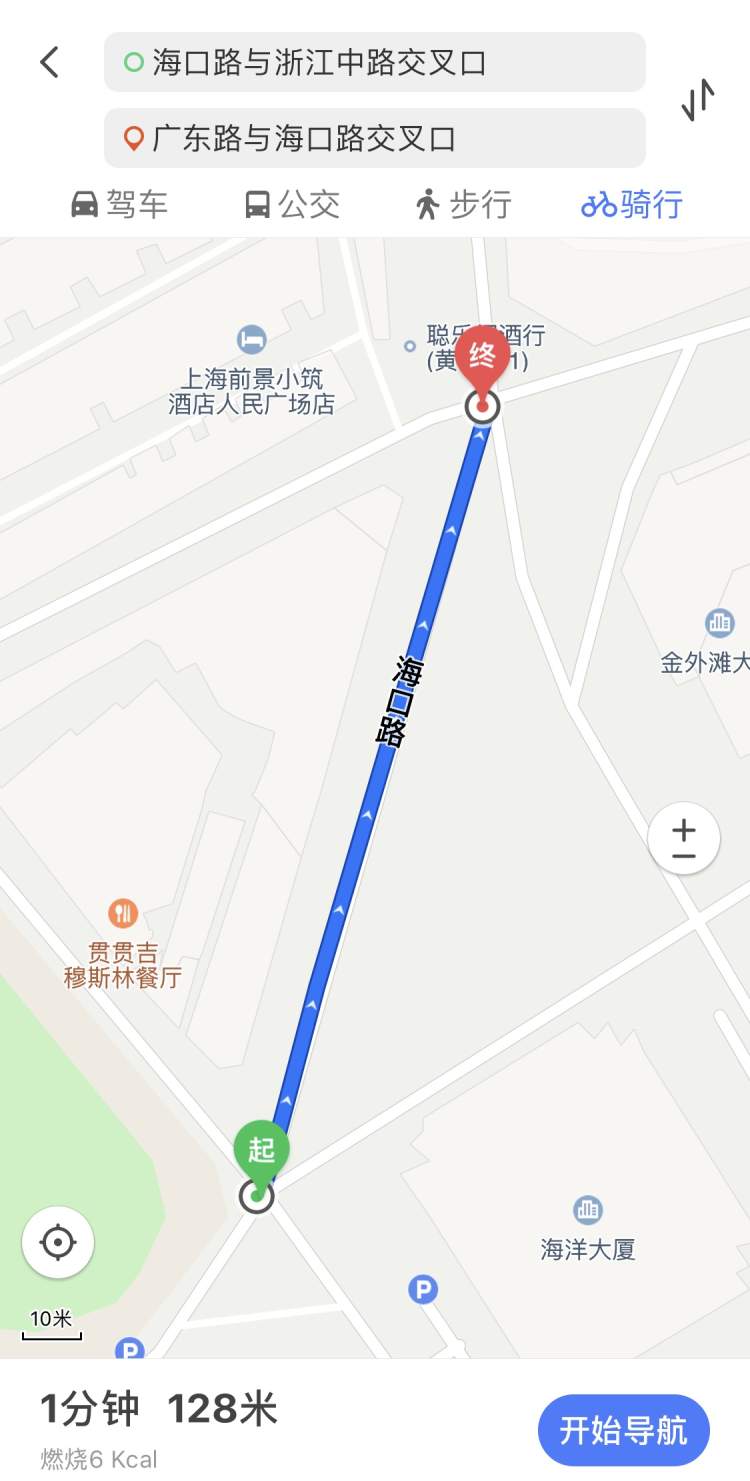Image resolution: width=750 pixels, height=1481 pixels.
Task: Switch to the 驾车 driving tab
Action: click(119, 205)
